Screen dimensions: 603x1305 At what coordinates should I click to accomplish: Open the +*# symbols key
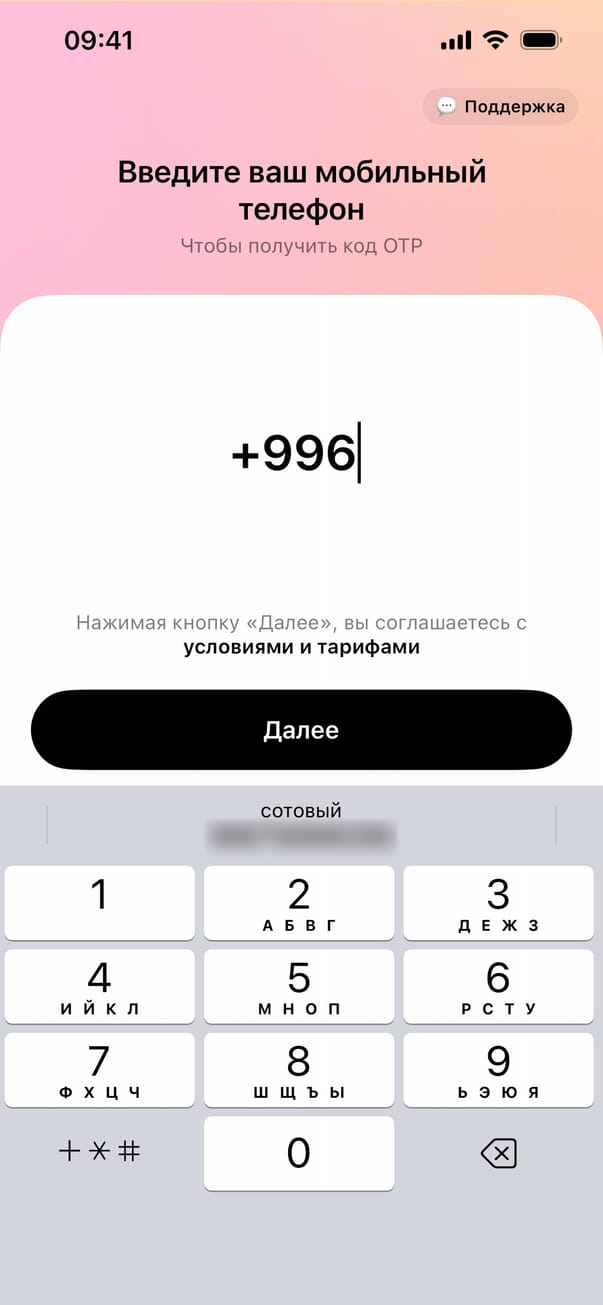click(x=99, y=1152)
